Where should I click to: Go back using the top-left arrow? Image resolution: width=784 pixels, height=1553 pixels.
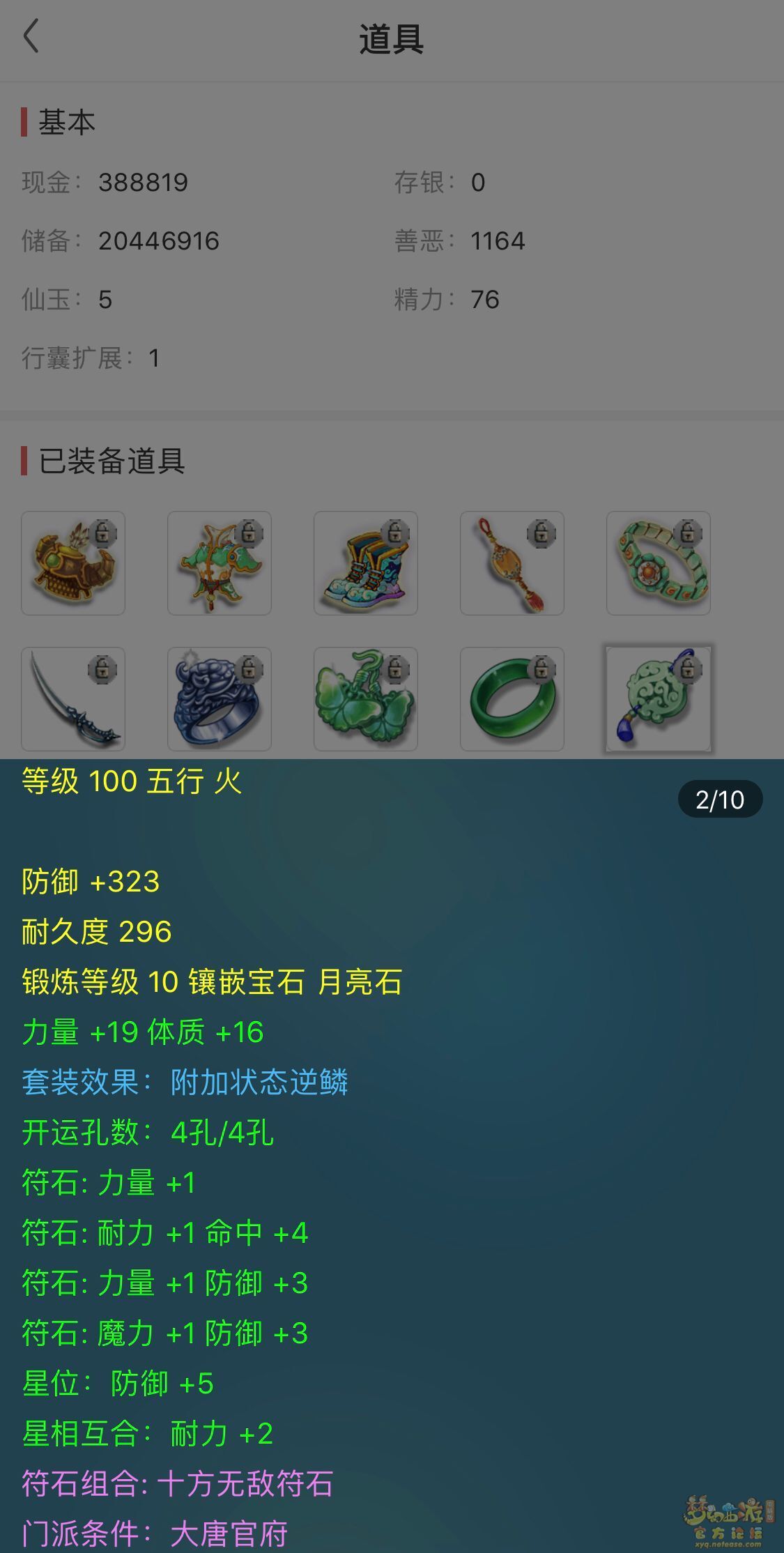(31, 36)
